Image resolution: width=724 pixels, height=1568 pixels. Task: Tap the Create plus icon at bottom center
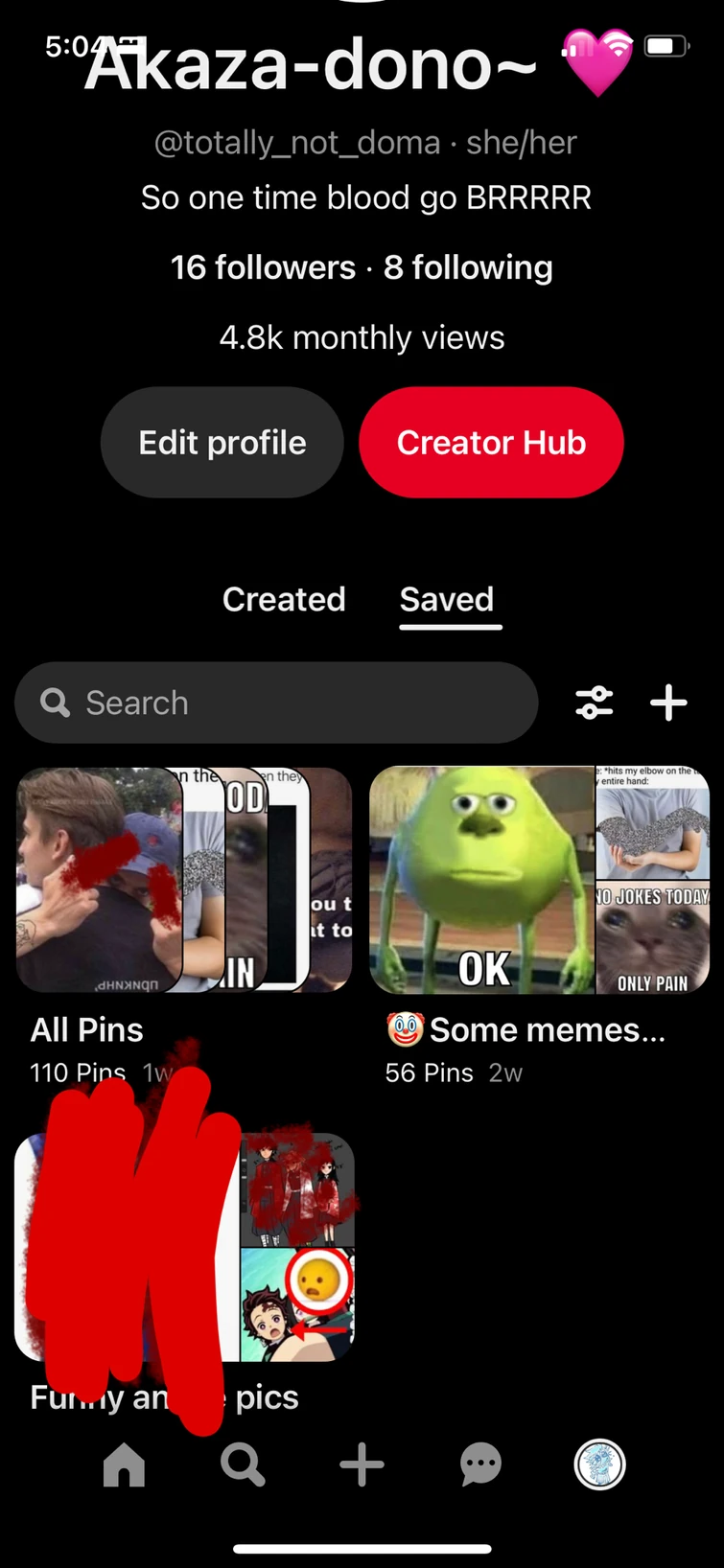[362, 1464]
